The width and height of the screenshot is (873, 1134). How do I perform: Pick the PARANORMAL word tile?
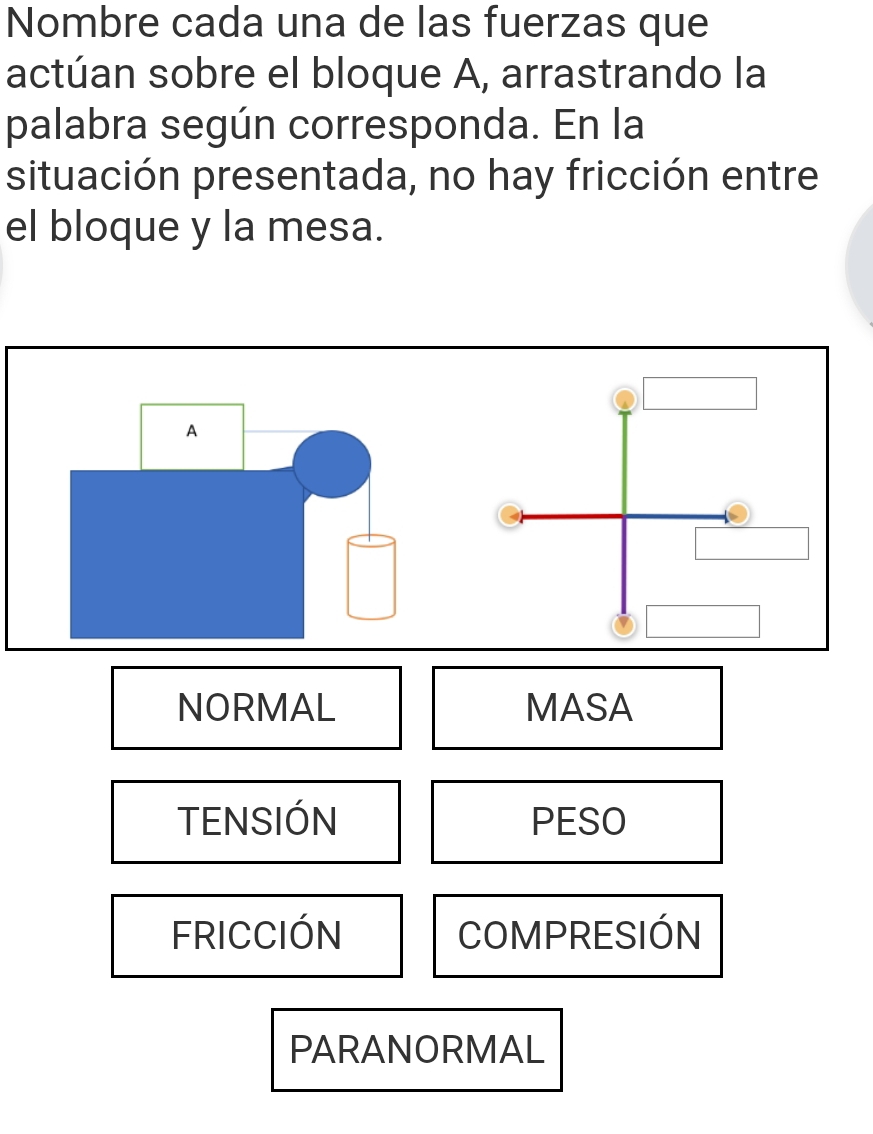coord(416,1050)
